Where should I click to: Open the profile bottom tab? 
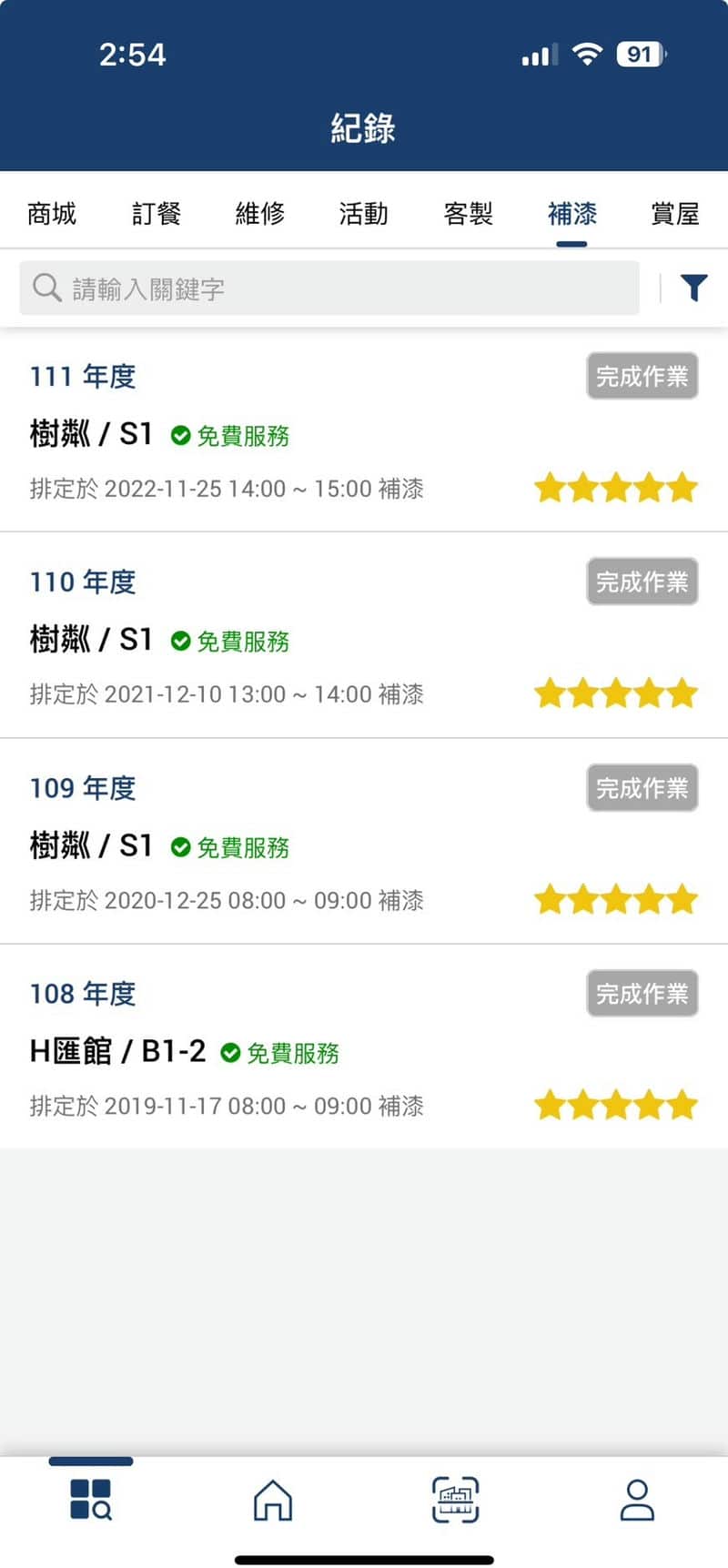pyautogui.click(x=637, y=1499)
